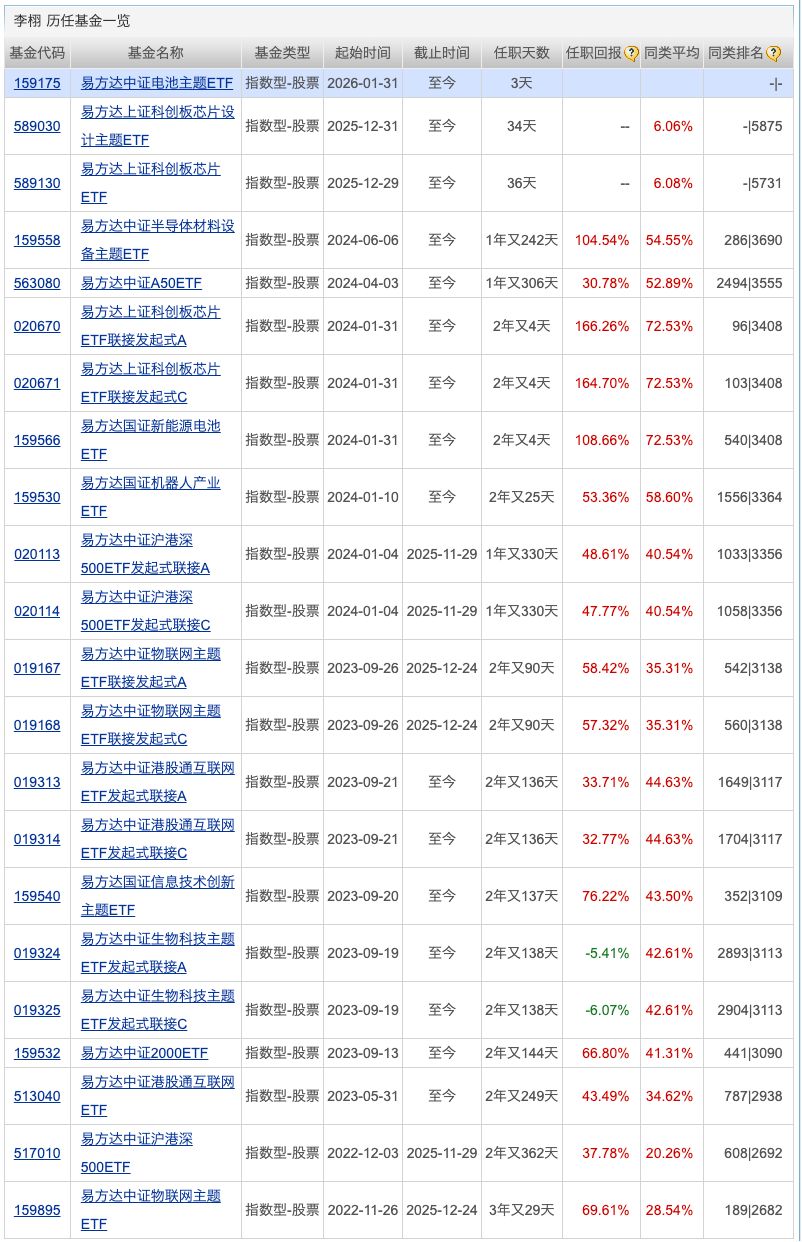Open fund code link 159175
802x1242 pixels.
click(37, 84)
